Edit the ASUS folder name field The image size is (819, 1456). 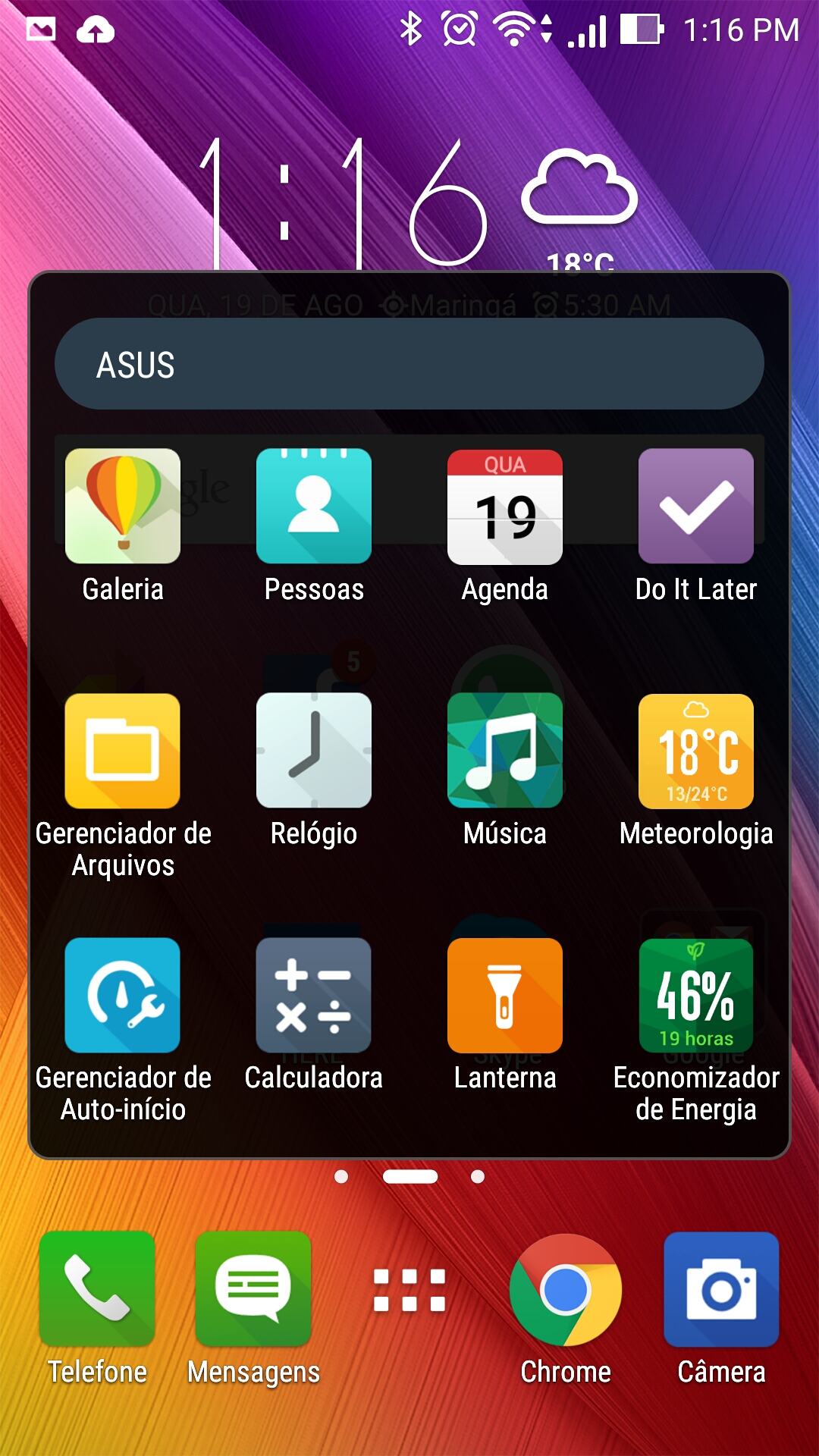tap(409, 364)
